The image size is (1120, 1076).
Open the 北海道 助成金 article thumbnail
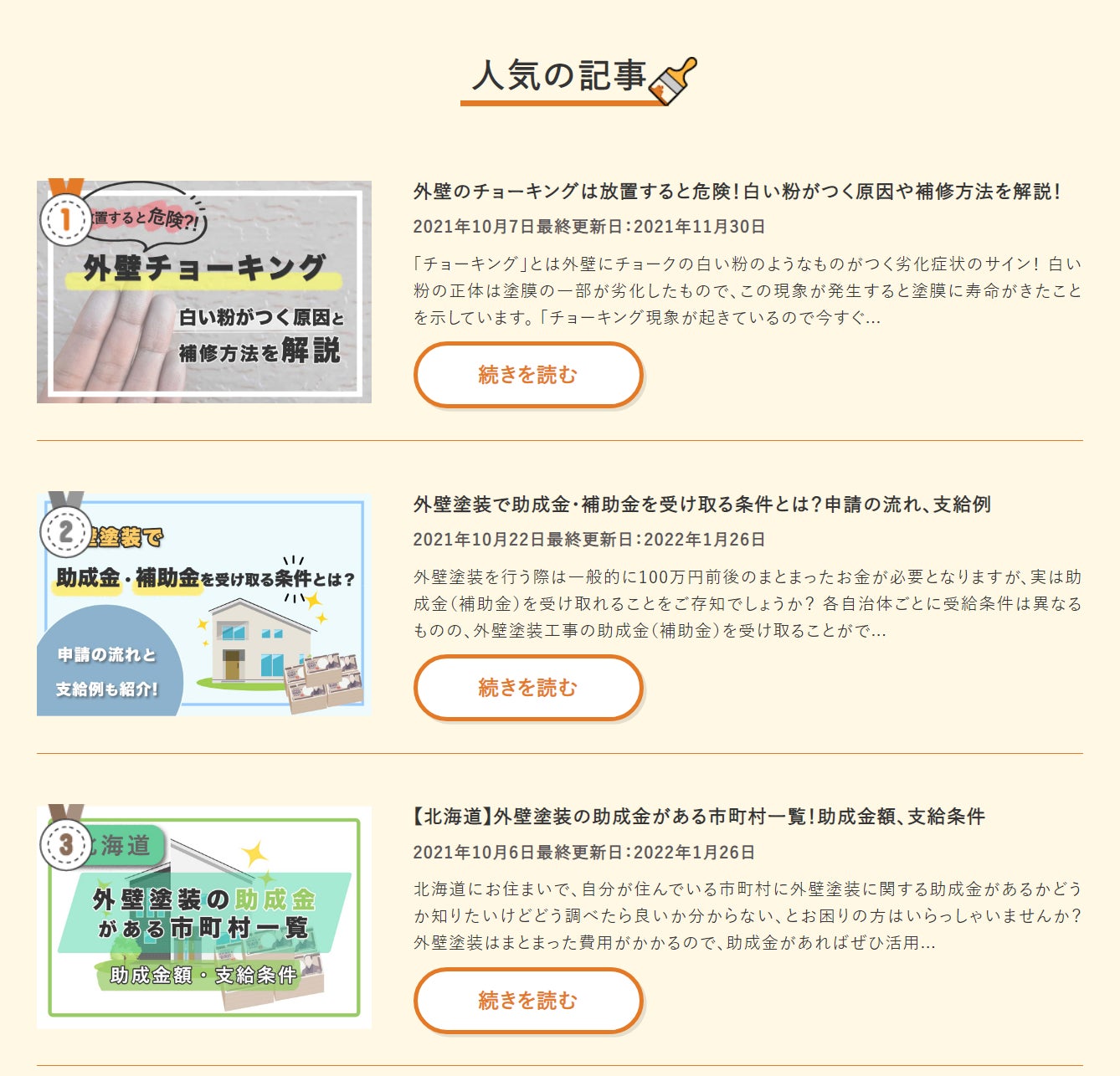[204, 917]
